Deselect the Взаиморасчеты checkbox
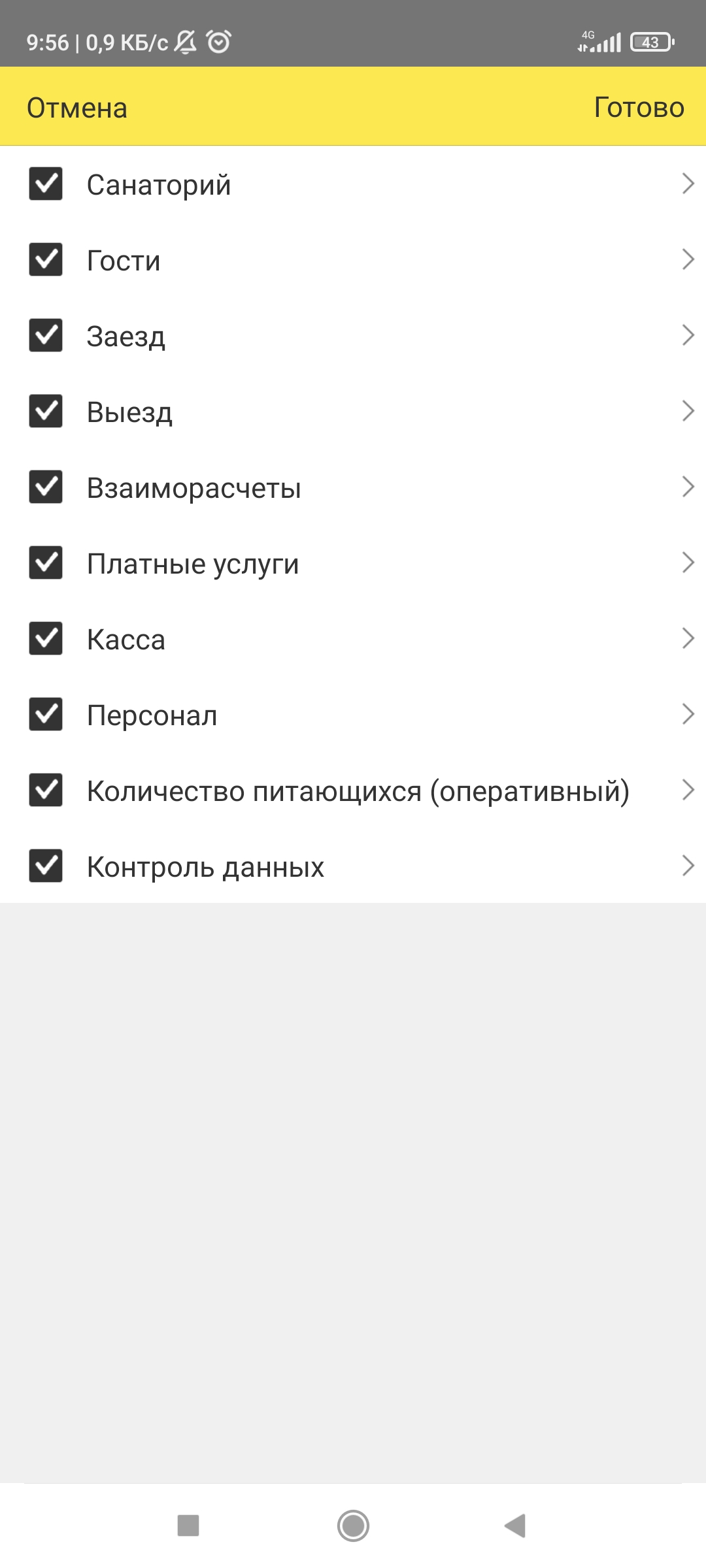This screenshot has width=706, height=1568. 46,487
